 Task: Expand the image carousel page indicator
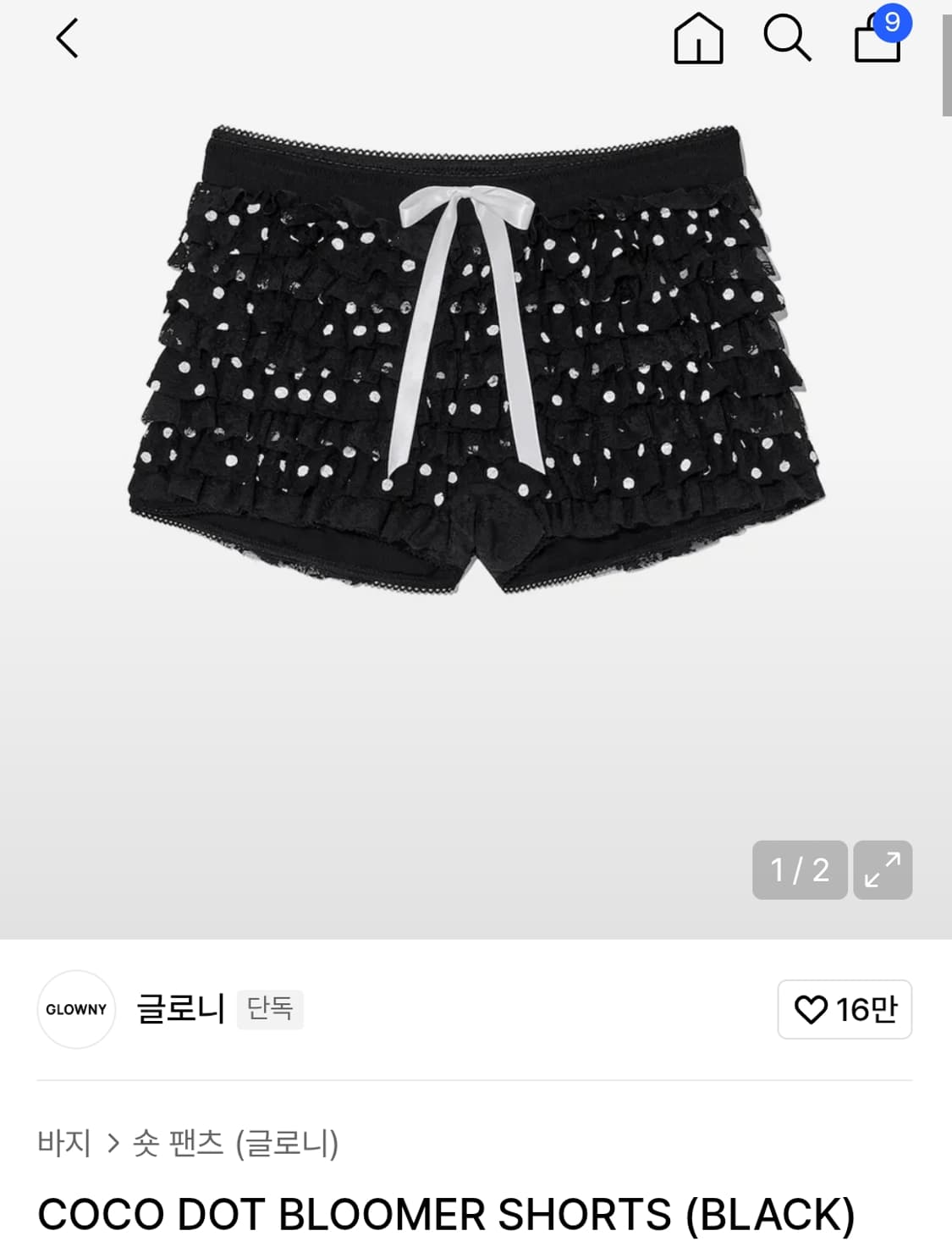coord(798,869)
